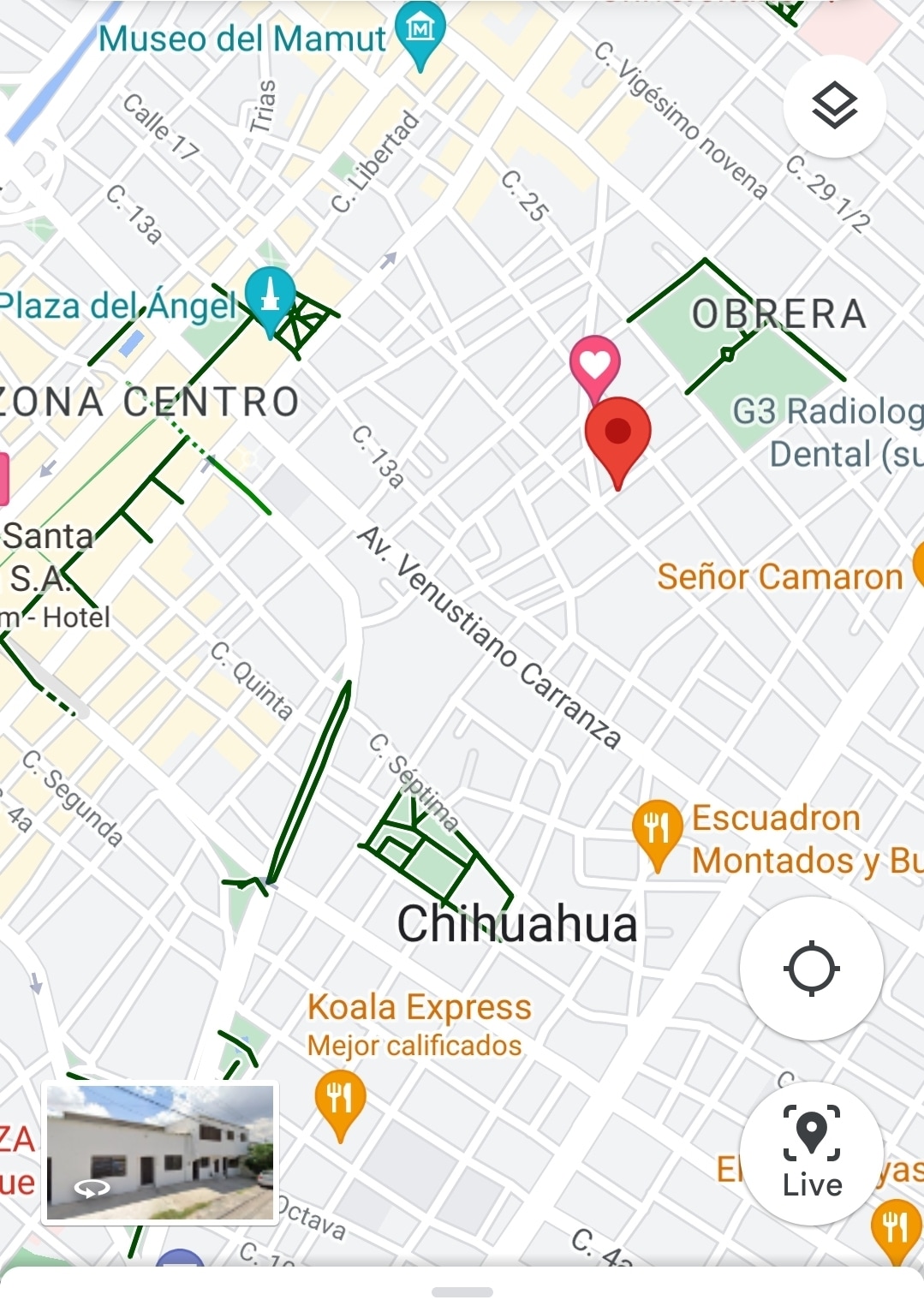Open the Señor Camaron place label

[x=779, y=576]
